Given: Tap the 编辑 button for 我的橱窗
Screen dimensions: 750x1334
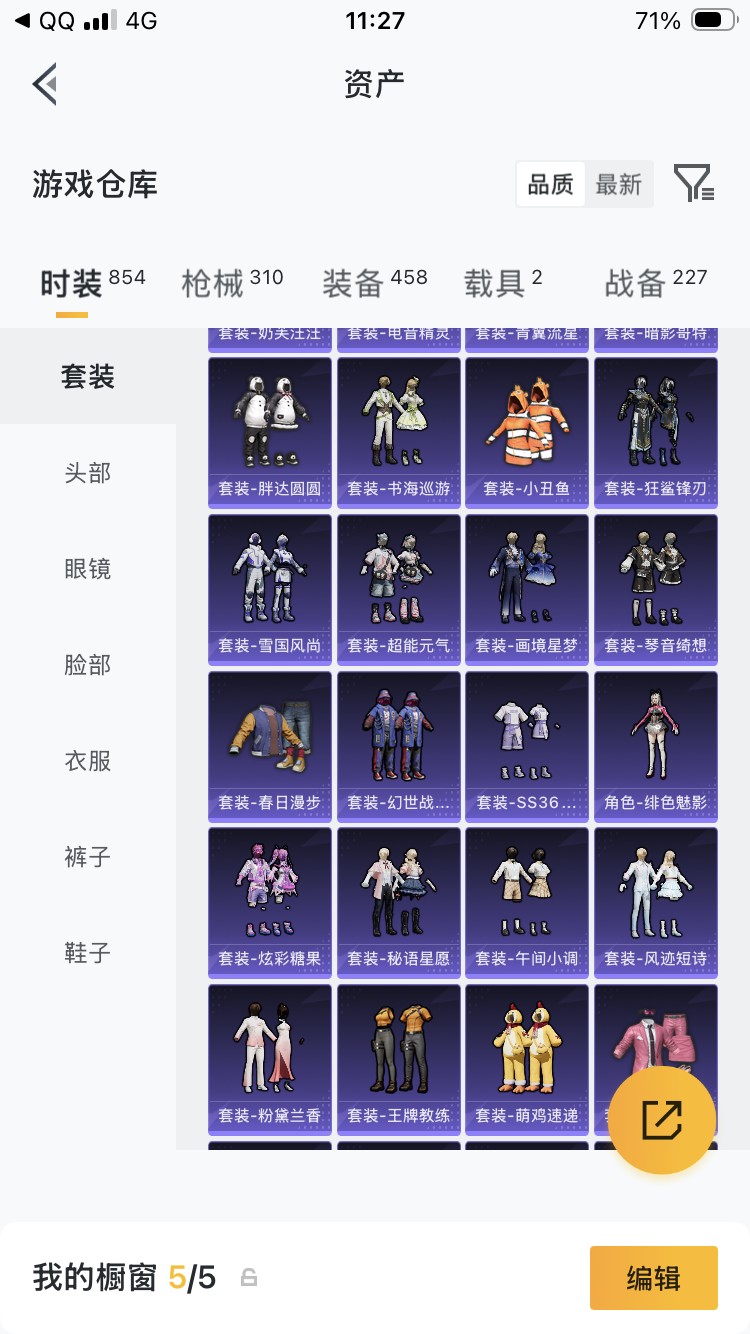Looking at the screenshot, I should [x=654, y=1277].
